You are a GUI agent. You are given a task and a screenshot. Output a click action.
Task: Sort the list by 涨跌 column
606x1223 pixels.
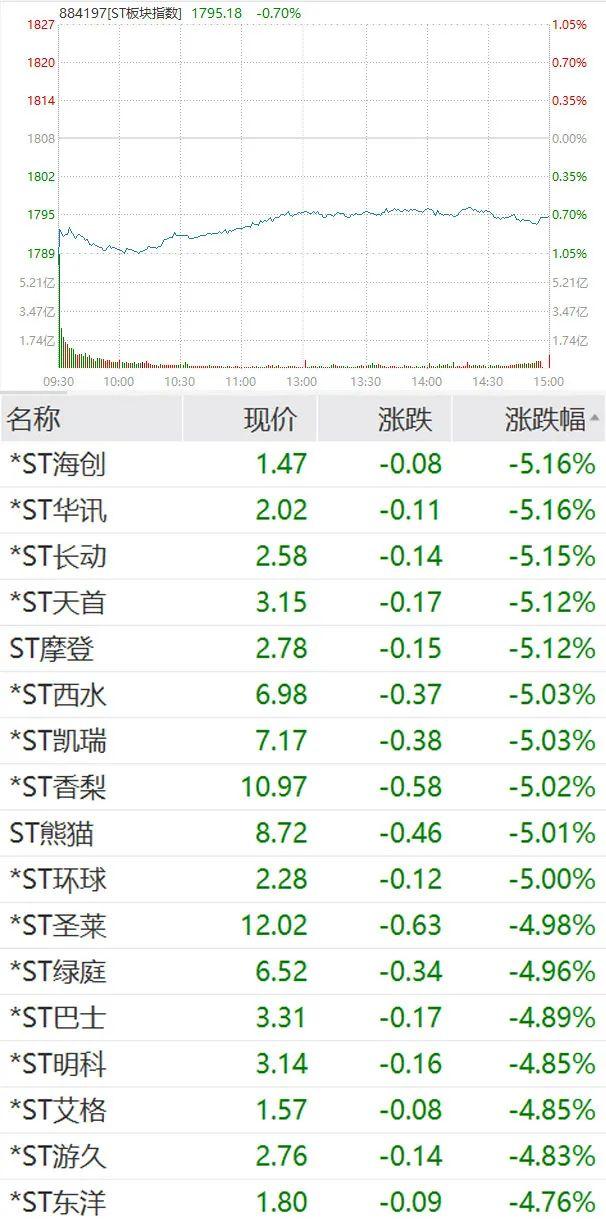click(385, 419)
